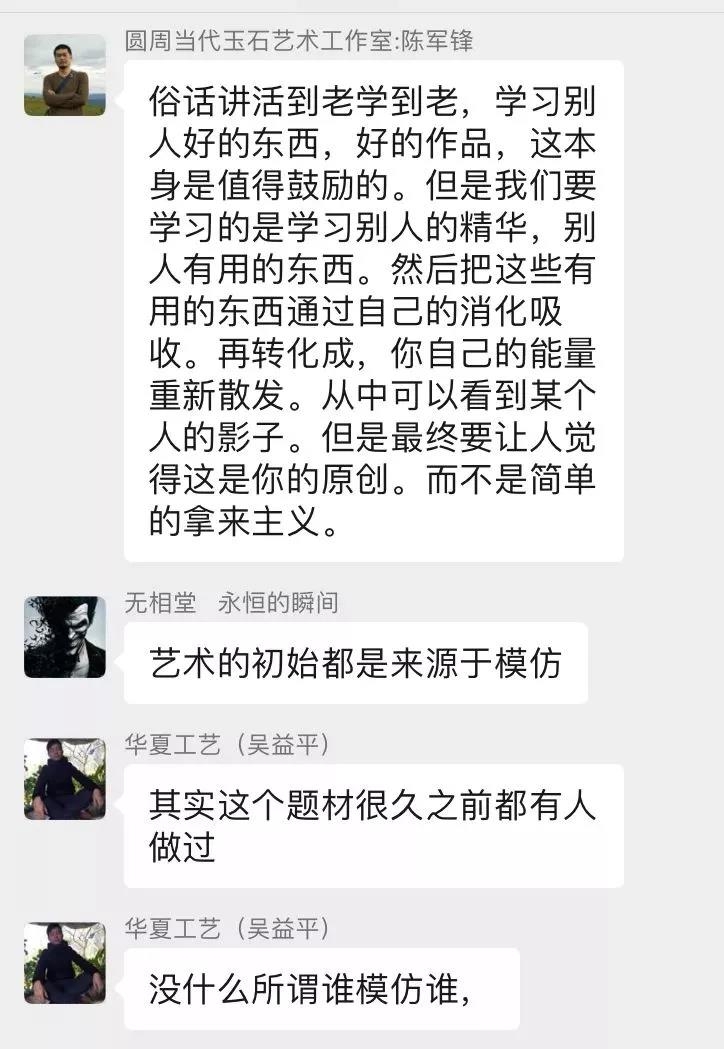The width and height of the screenshot is (724, 1049).
Task: Open 陈军锋's profile avatar
Action: click(x=65, y=75)
